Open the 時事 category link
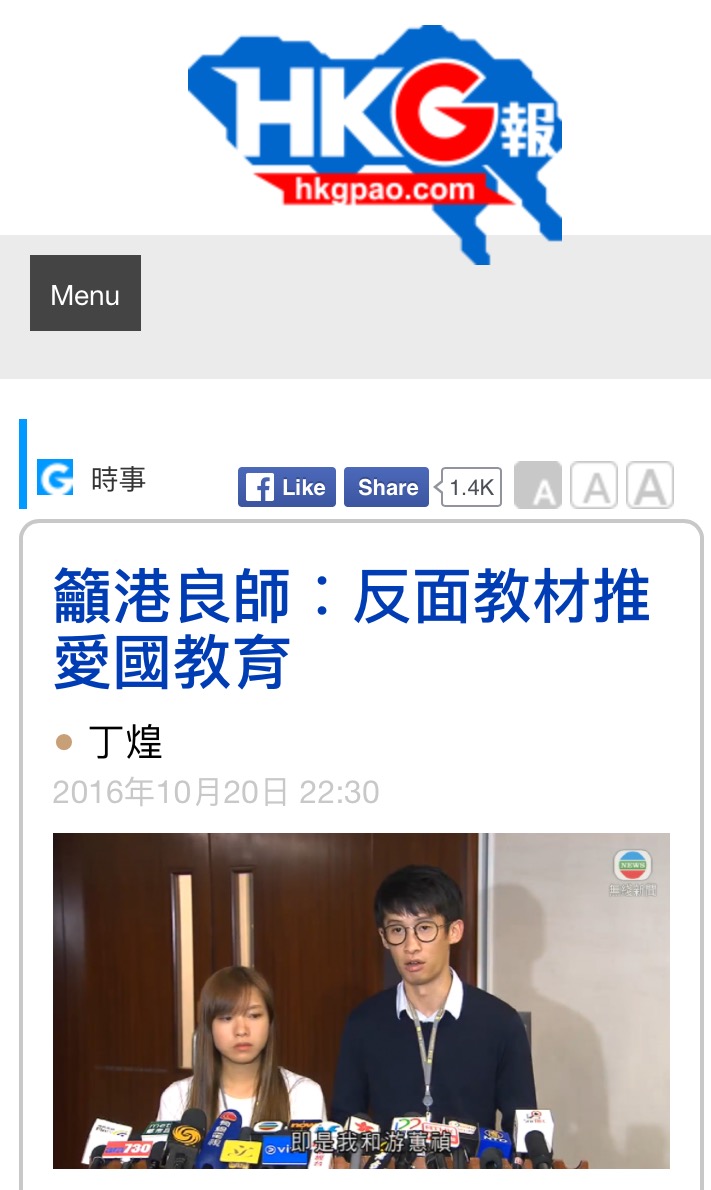The image size is (711, 1190). [x=118, y=480]
